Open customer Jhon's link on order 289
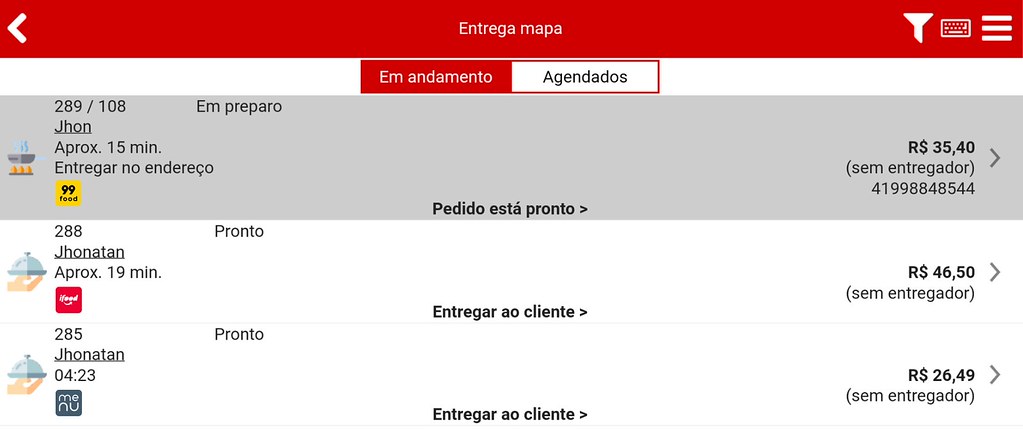Image resolution: width=1023 pixels, height=429 pixels. [x=73, y=127]
